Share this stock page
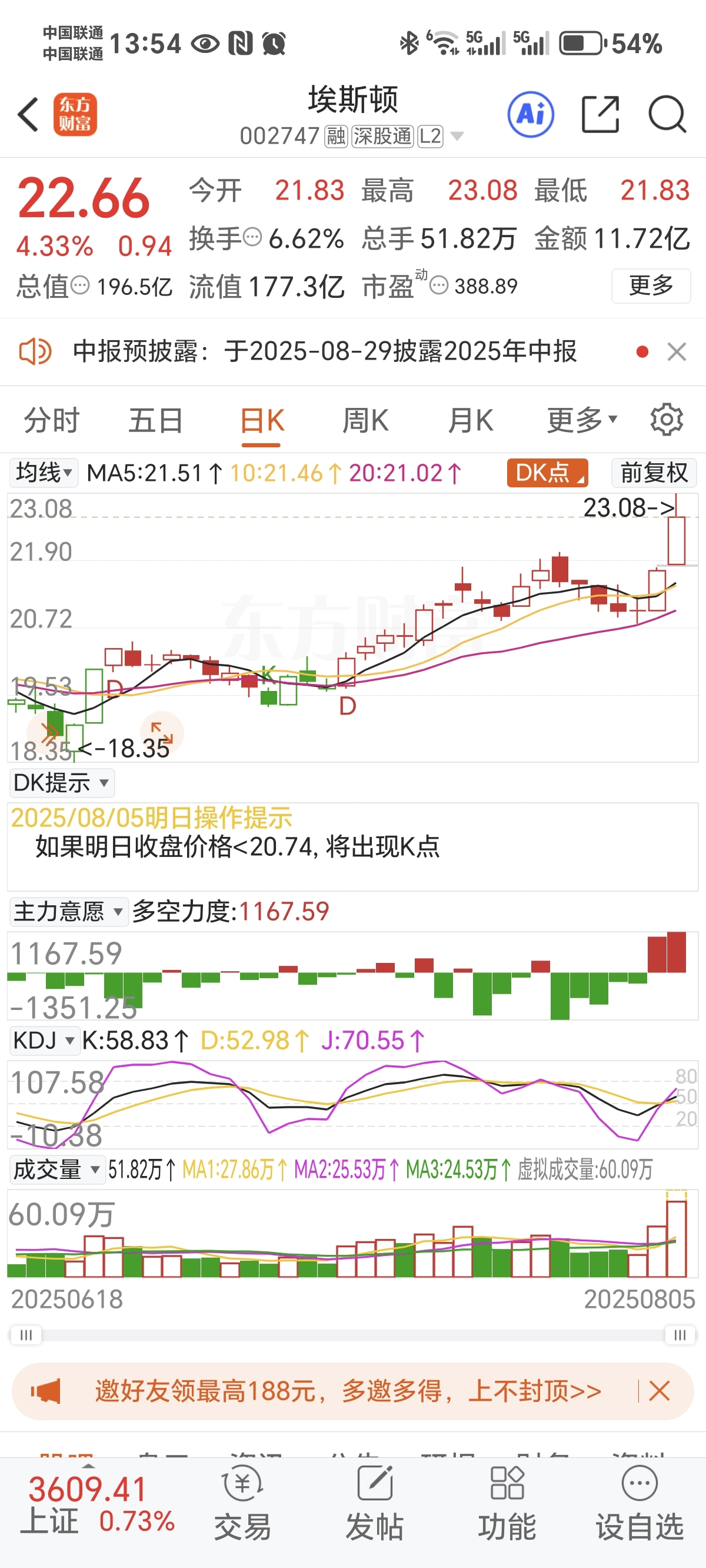The width and height of the screenshot is (706, 1568). click(x=600, y=114)
